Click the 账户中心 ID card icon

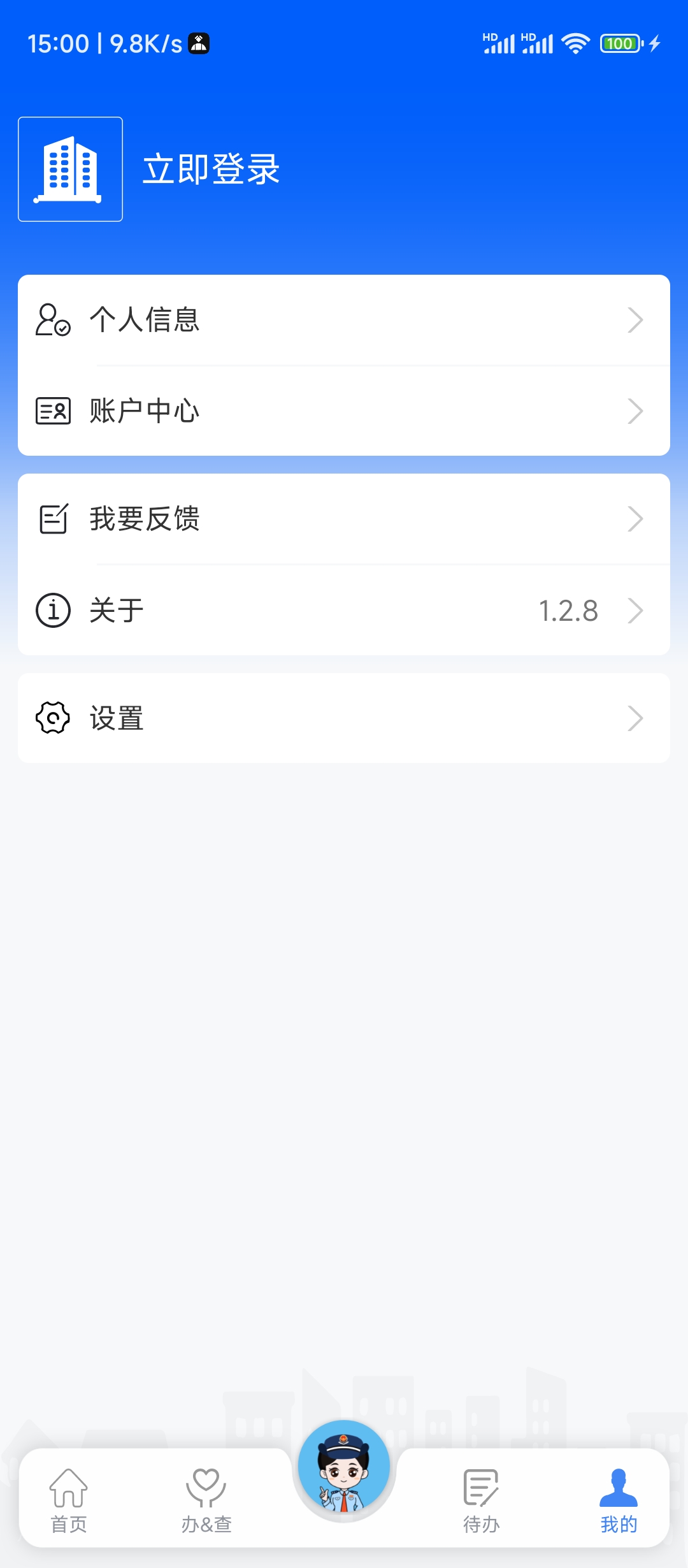tap(52, 411)
